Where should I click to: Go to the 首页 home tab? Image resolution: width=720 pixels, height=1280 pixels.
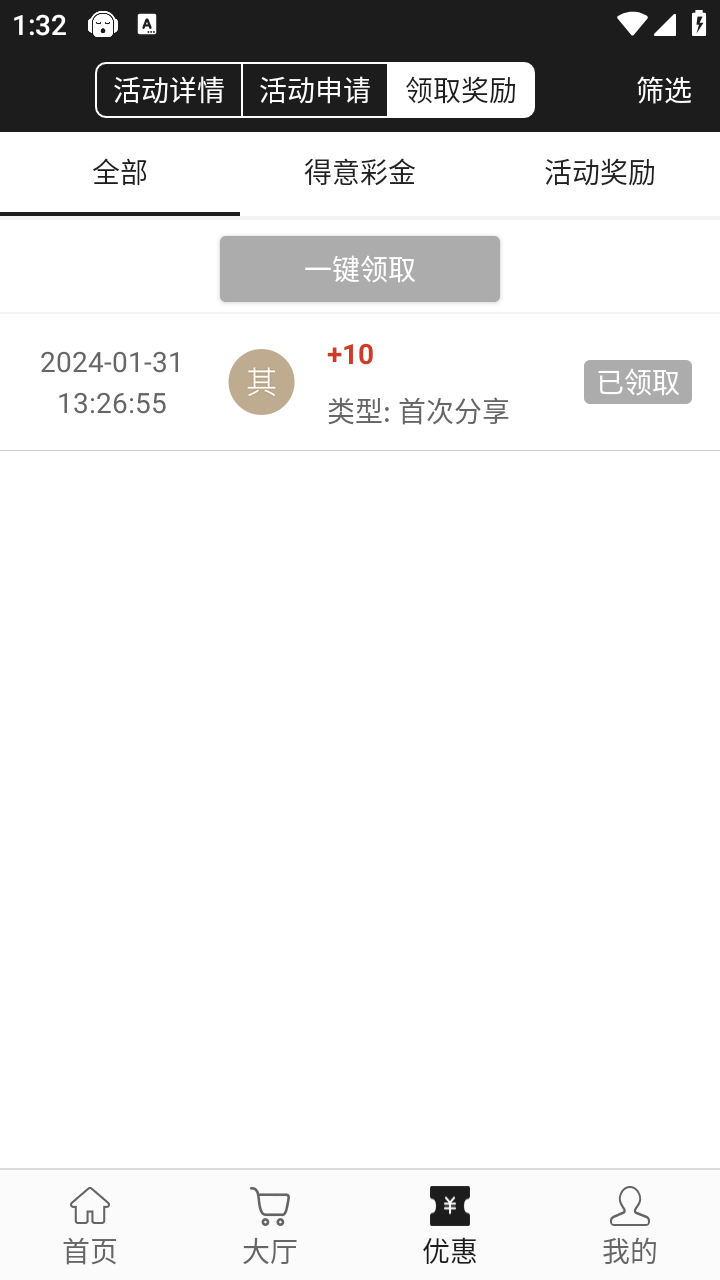(90, 1225)
